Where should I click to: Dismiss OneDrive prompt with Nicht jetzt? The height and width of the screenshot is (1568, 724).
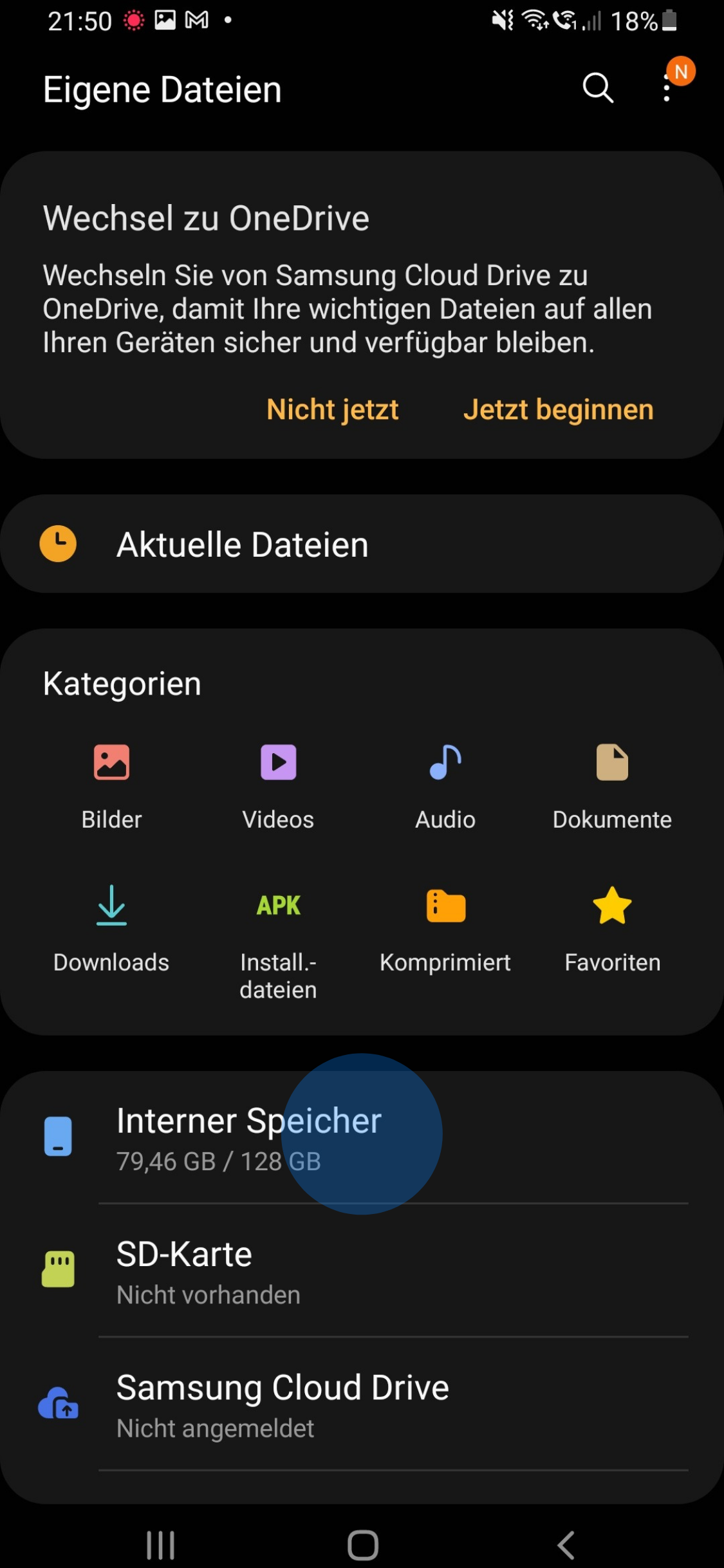(333, 410)
